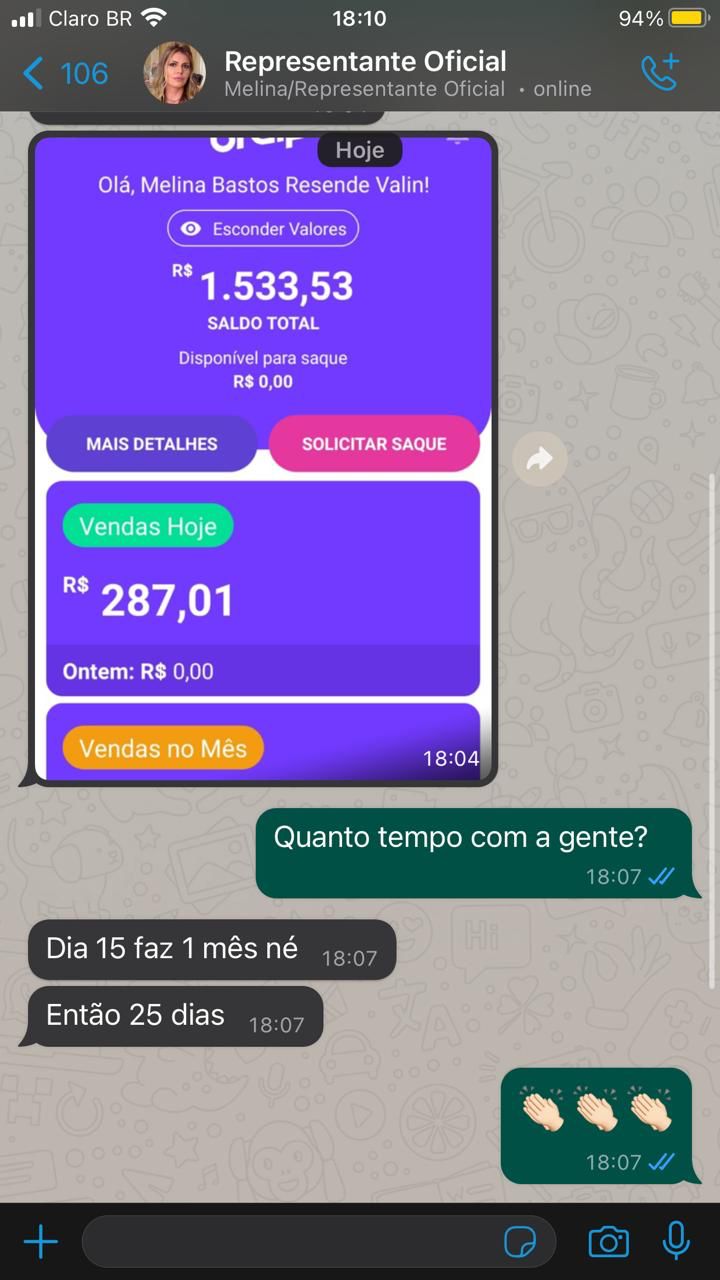
Task: Open the camera to take a photo
Action: point(608,1242)
